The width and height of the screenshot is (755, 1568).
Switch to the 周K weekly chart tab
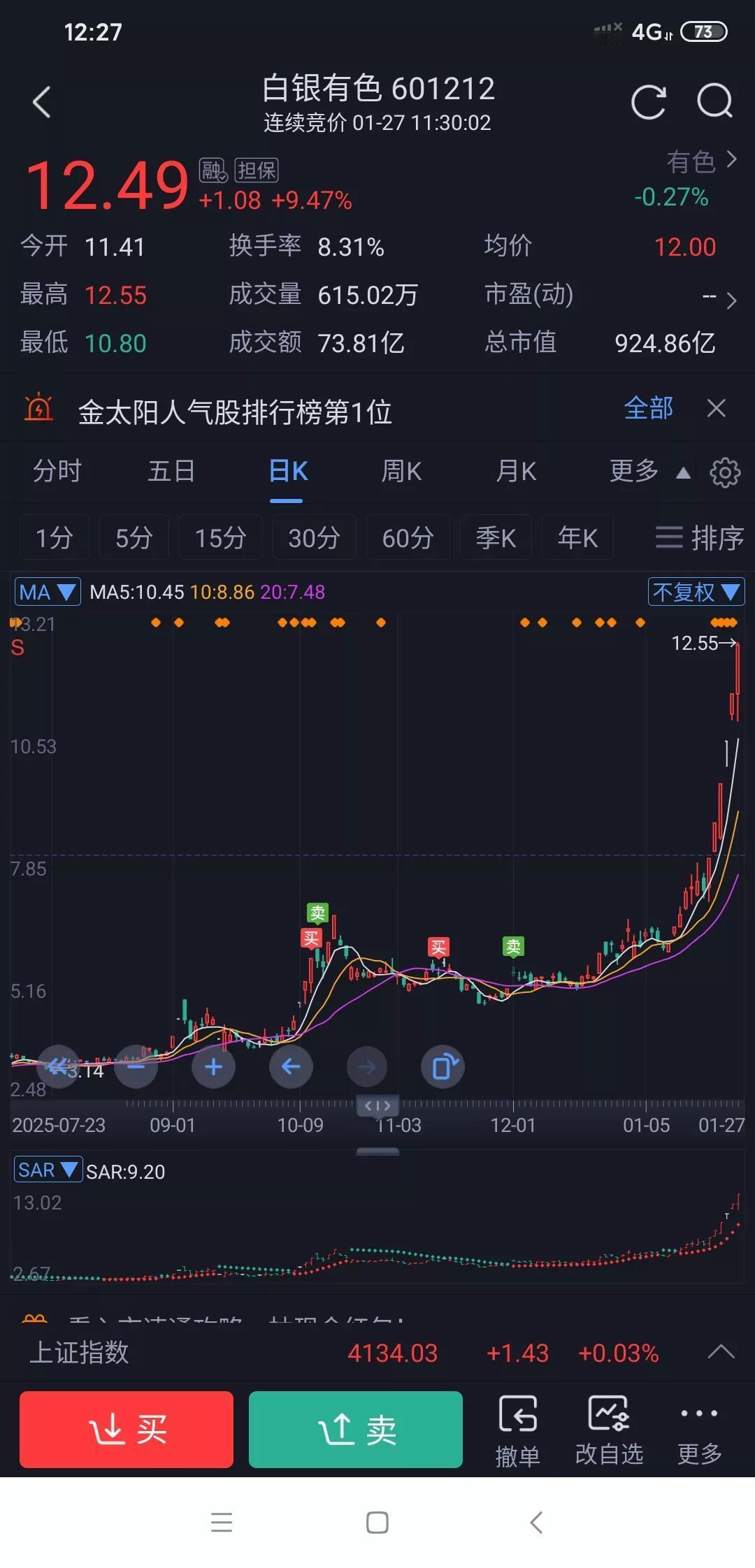click(401, 472)
